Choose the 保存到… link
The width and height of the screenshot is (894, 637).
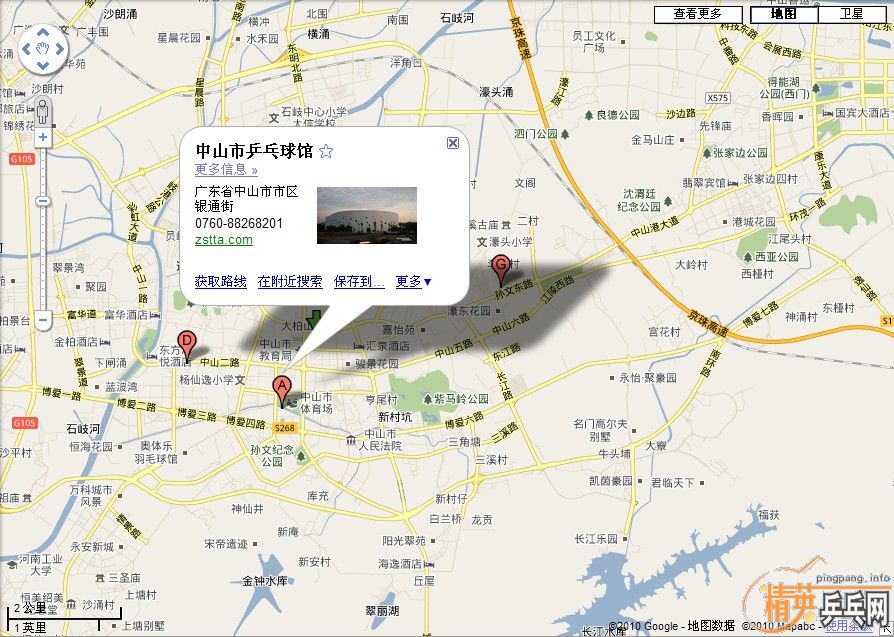(359, 282)
